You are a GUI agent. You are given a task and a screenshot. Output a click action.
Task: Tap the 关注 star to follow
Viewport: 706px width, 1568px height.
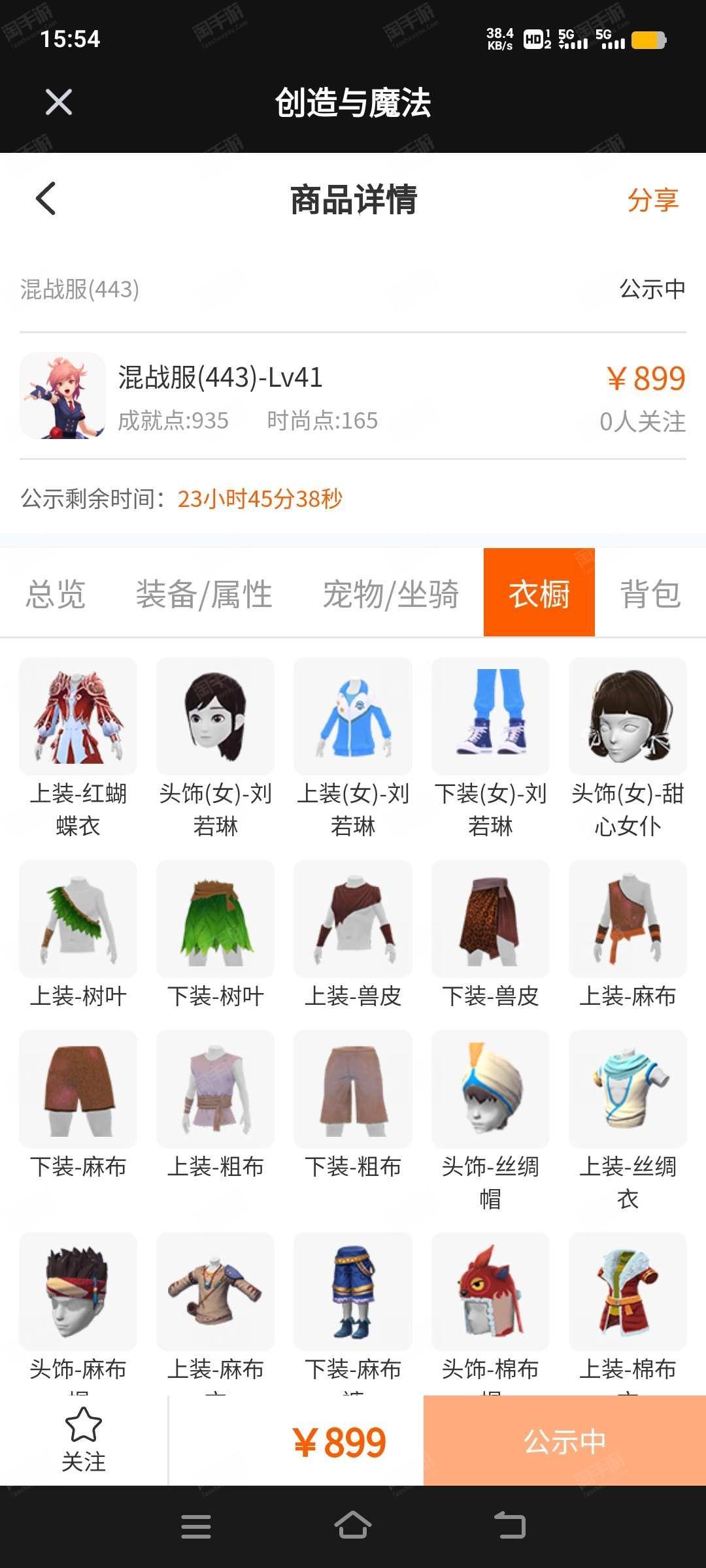pos(84,1440)
